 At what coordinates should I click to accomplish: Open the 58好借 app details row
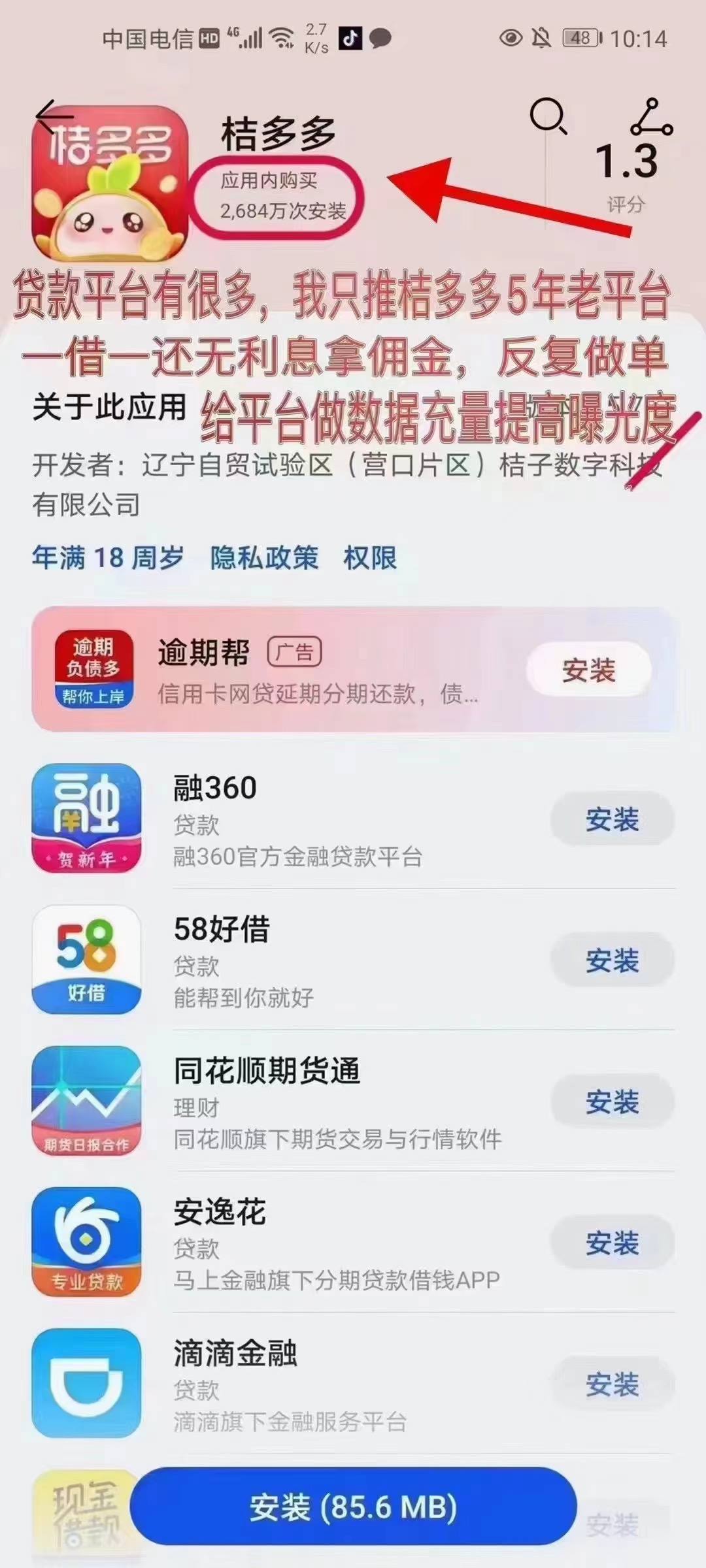(x=353, y=960)
